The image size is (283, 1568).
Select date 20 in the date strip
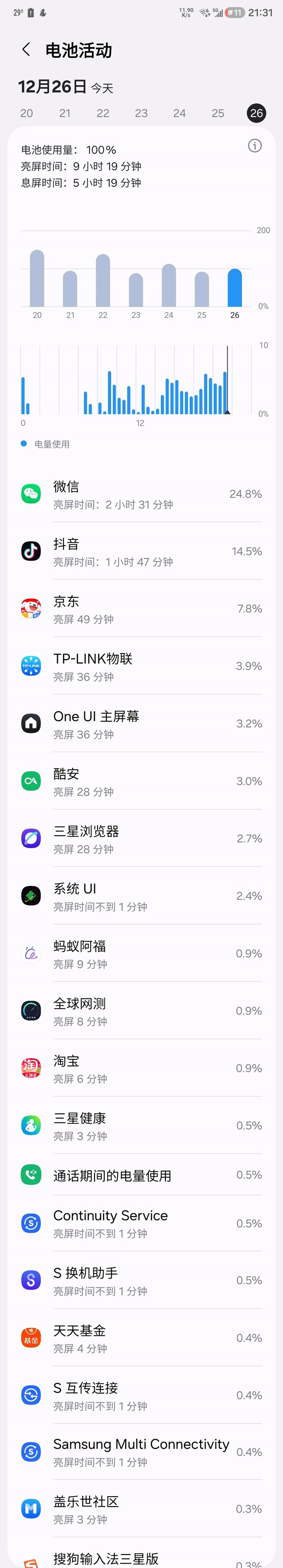(x=27, y=113)
